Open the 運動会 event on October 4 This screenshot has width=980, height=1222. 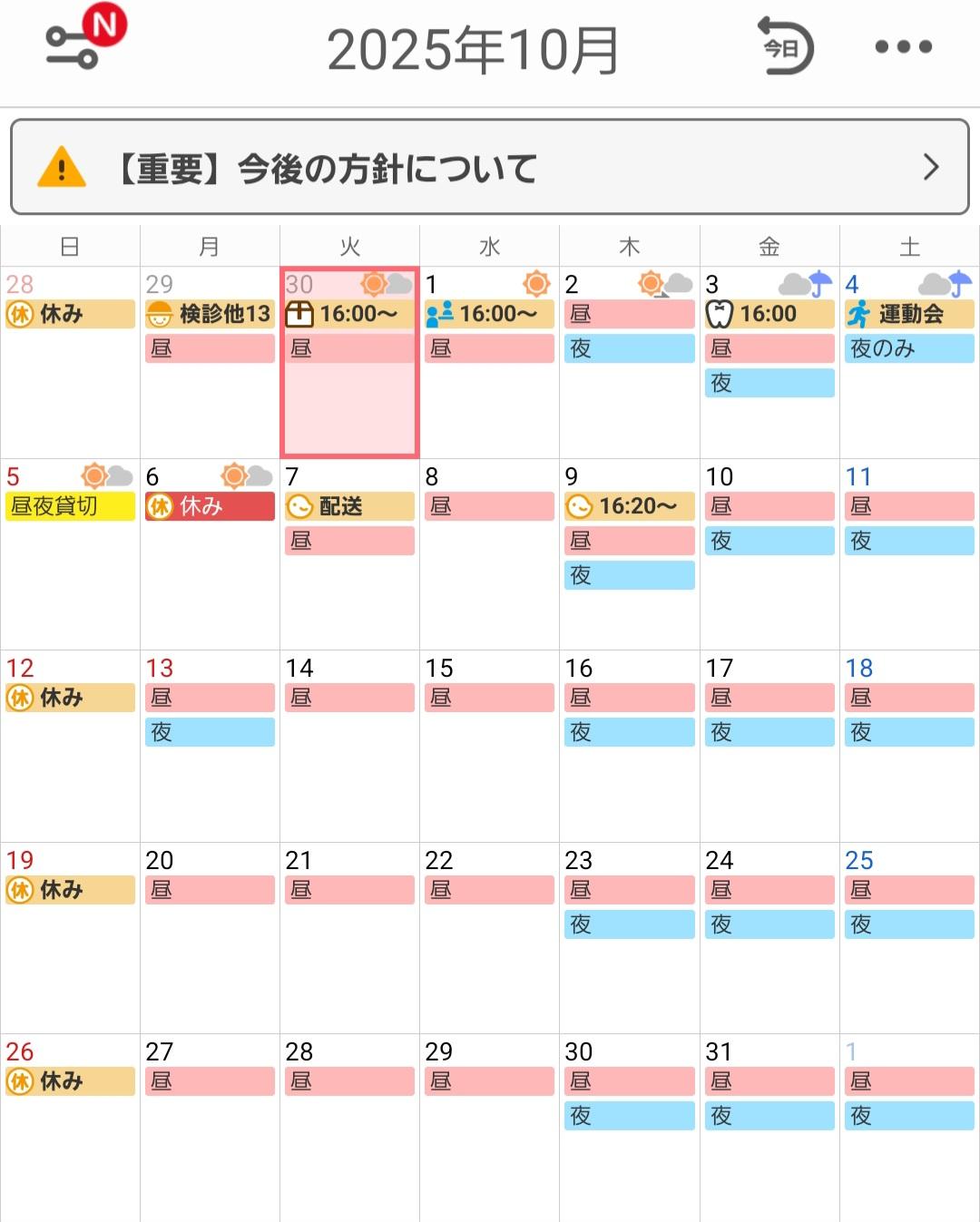(x=909, y=314)
